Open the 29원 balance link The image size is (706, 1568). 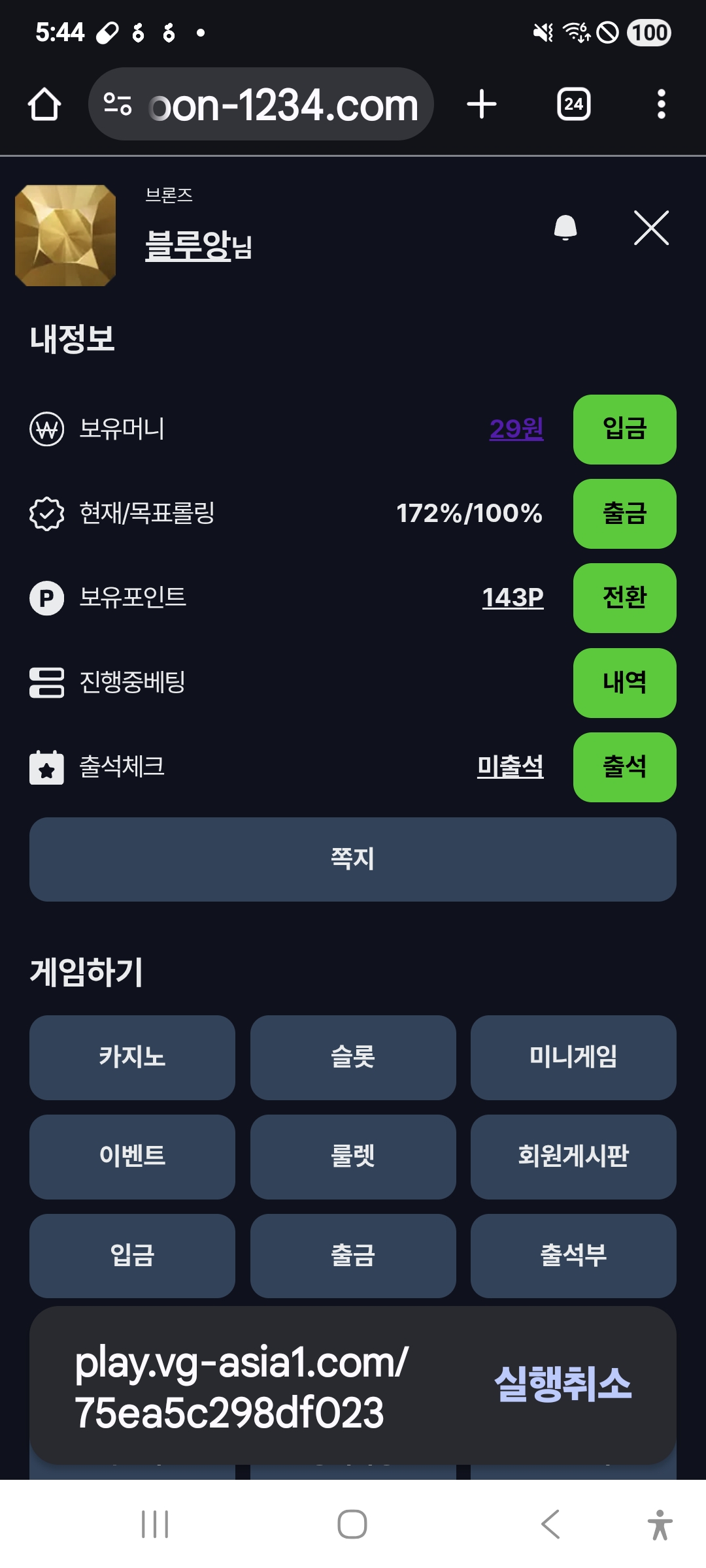pos(516,429)
